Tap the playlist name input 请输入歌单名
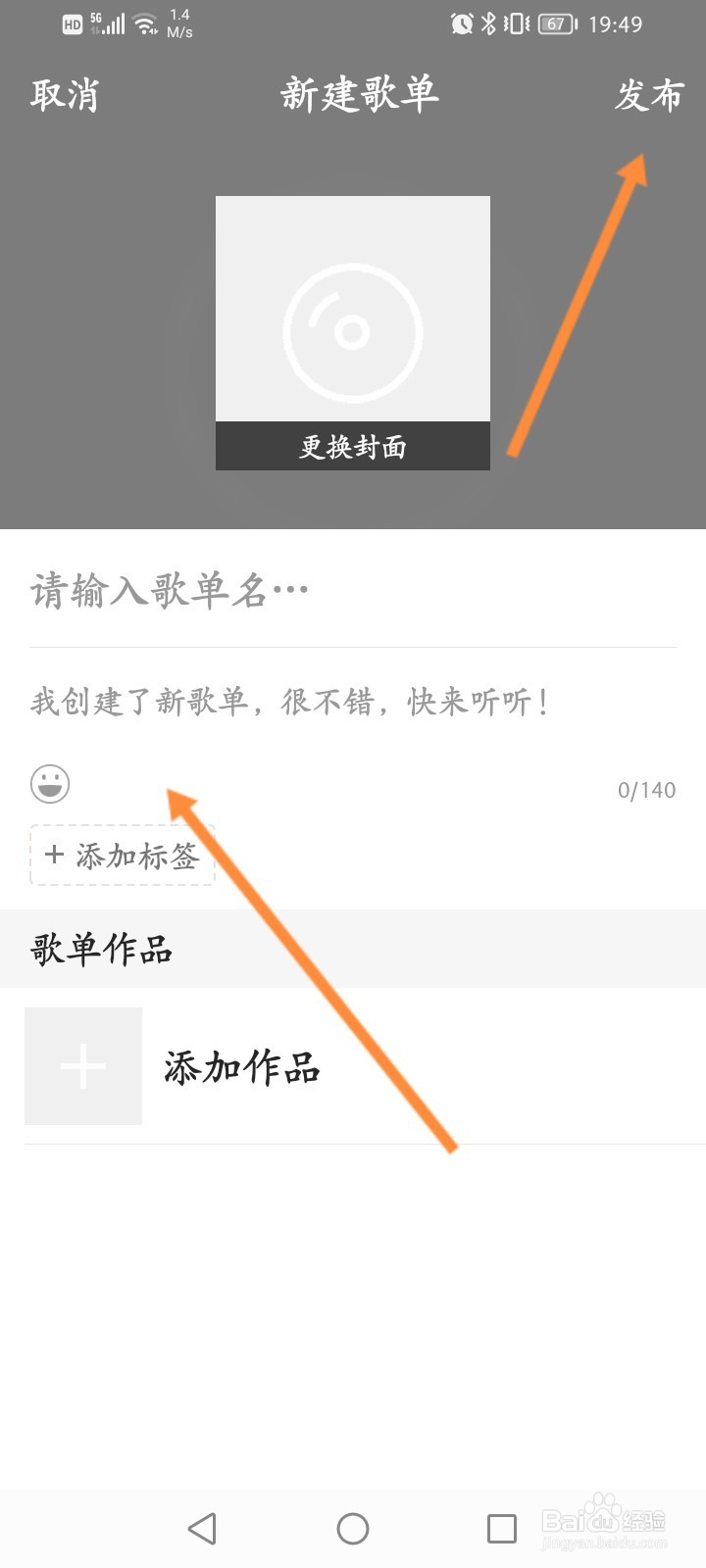706x1568 pixels. tap(167, 590)
